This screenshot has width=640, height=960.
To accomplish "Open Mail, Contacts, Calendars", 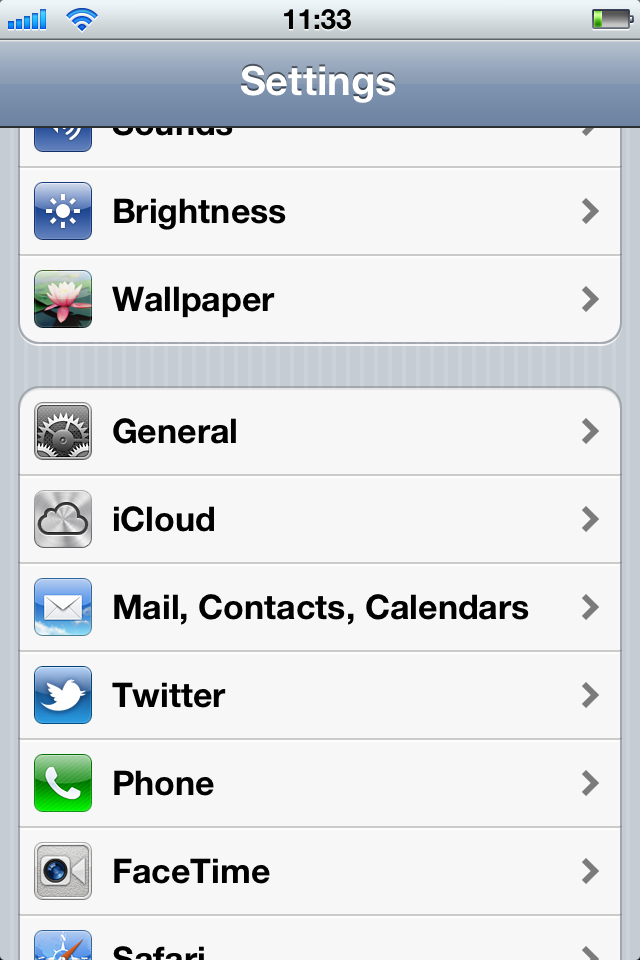I will 320,607.
